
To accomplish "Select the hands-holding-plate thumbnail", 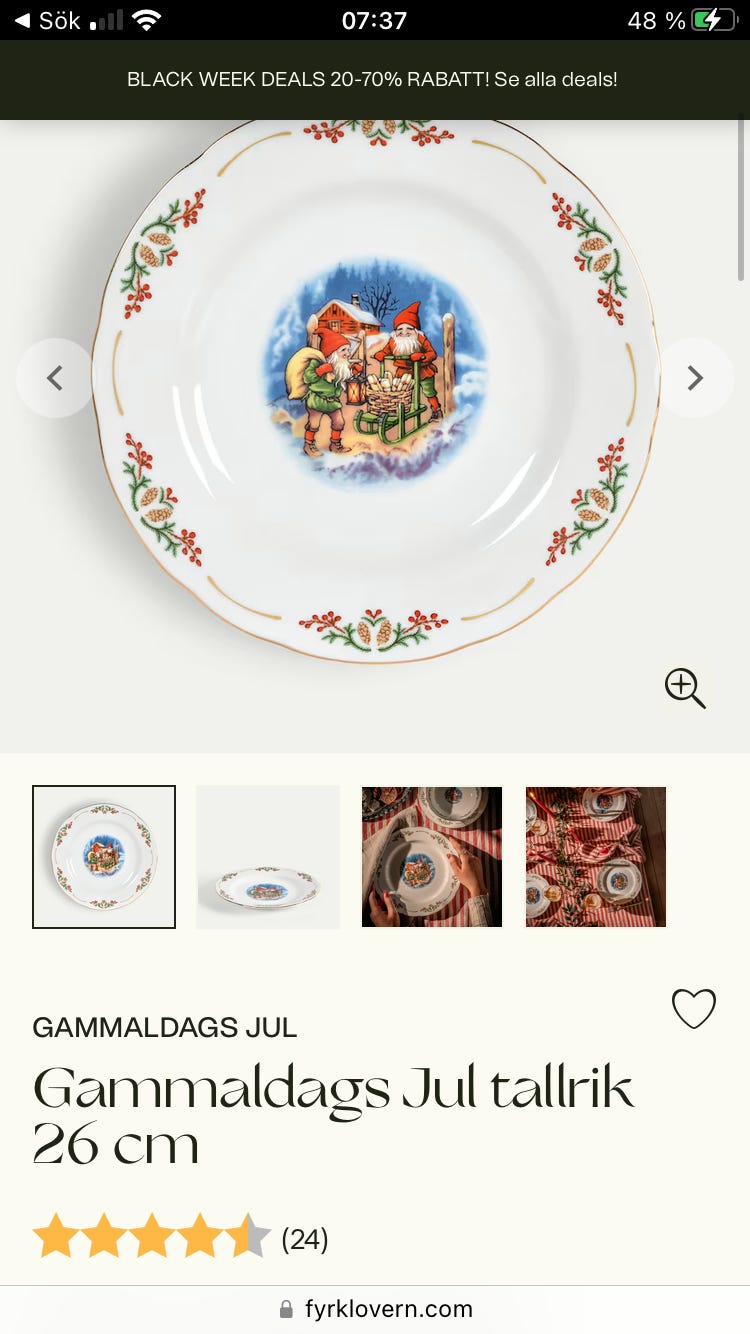I will coord(431,856).
